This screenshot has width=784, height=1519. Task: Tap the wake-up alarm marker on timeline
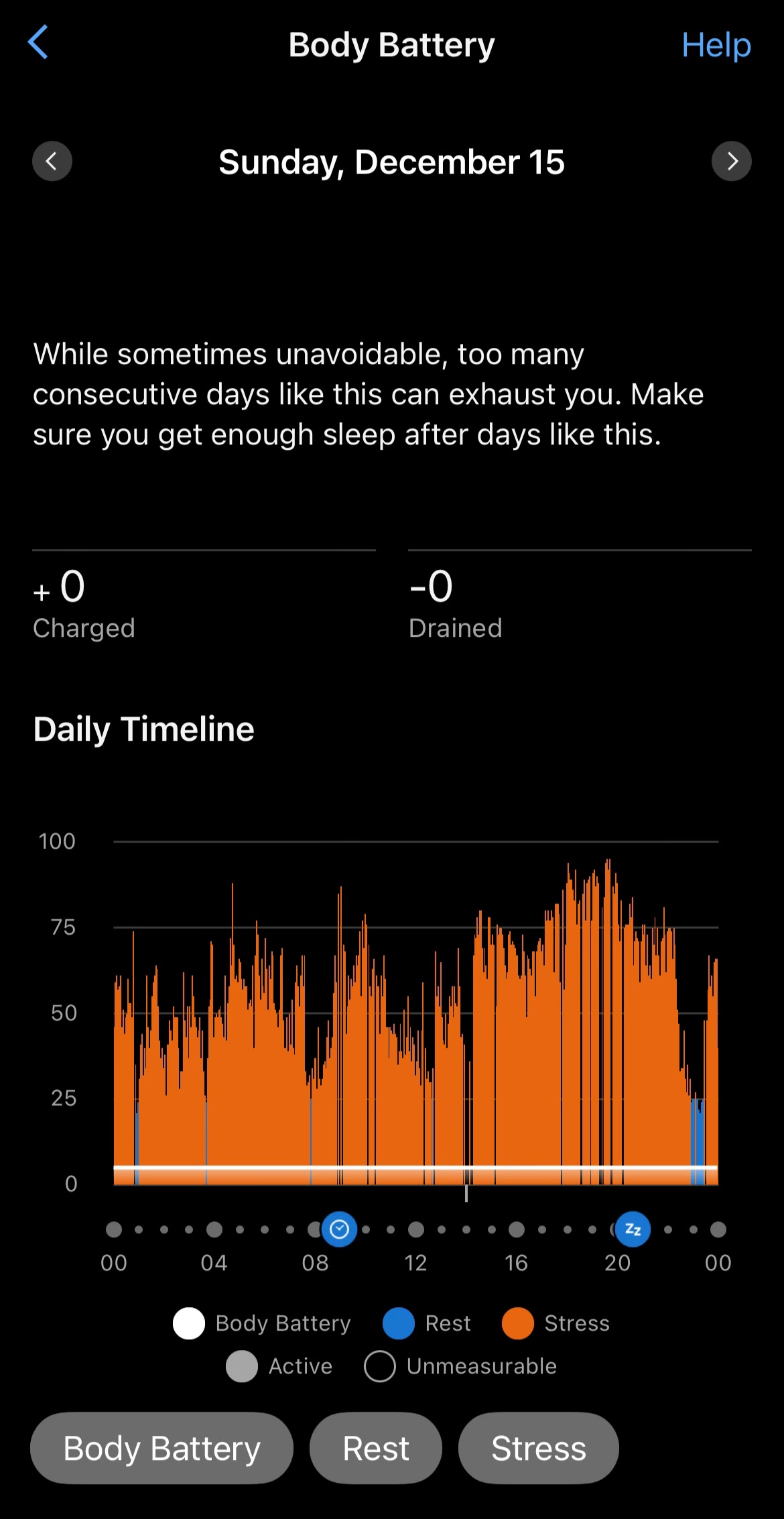pos(339,1229)
